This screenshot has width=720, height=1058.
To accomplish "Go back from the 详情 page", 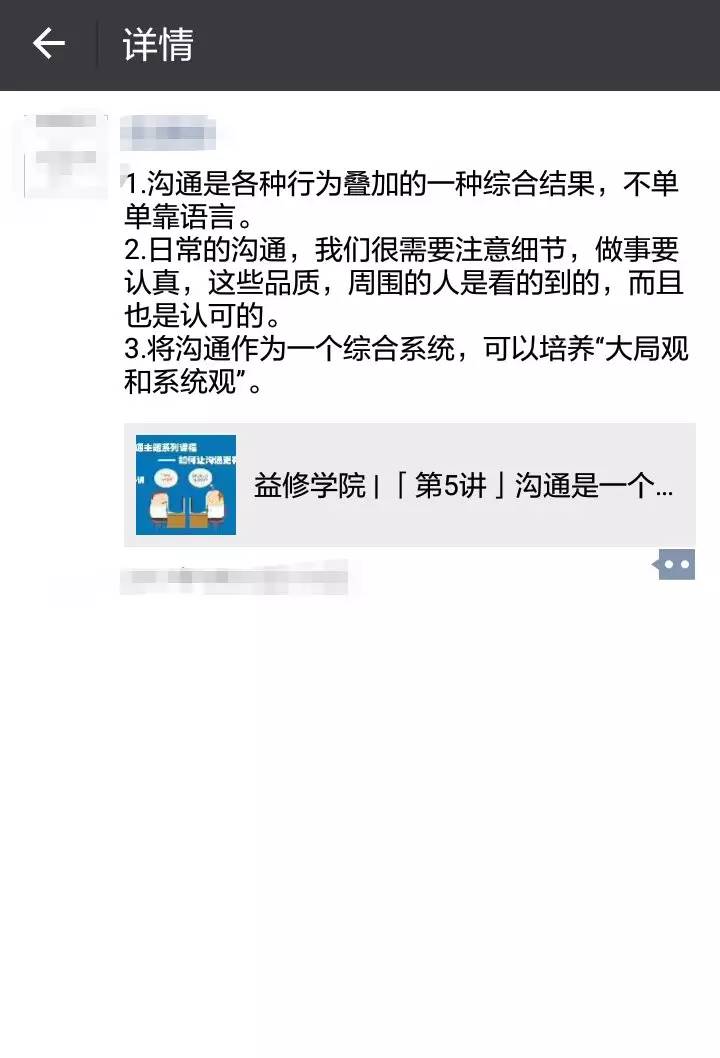I will tap(48, 44).
